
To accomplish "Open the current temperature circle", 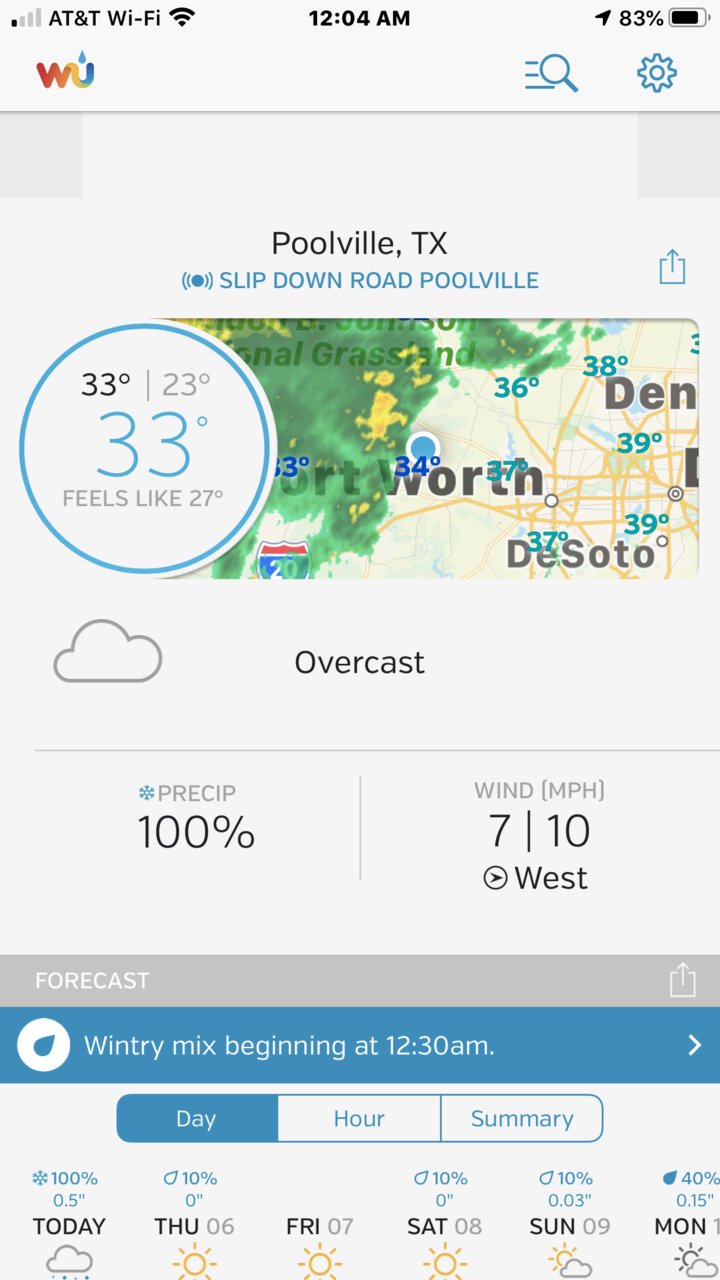I will 146,448.
